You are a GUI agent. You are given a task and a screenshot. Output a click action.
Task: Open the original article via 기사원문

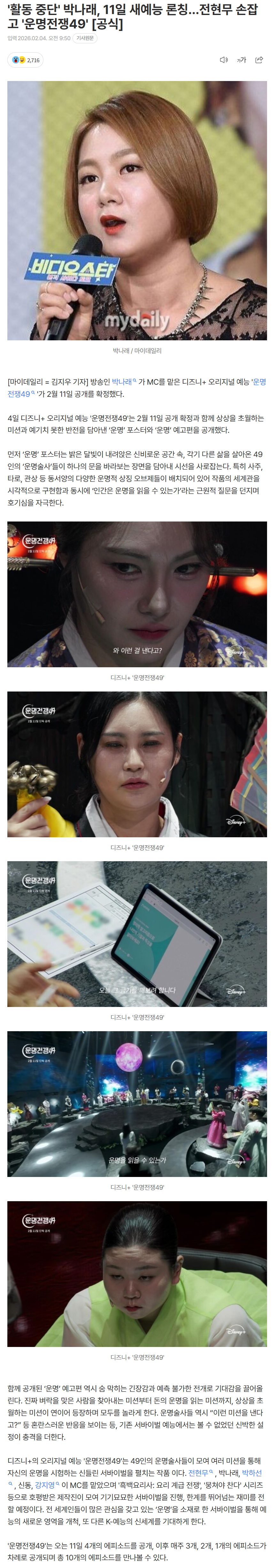(x=85, y=38)
